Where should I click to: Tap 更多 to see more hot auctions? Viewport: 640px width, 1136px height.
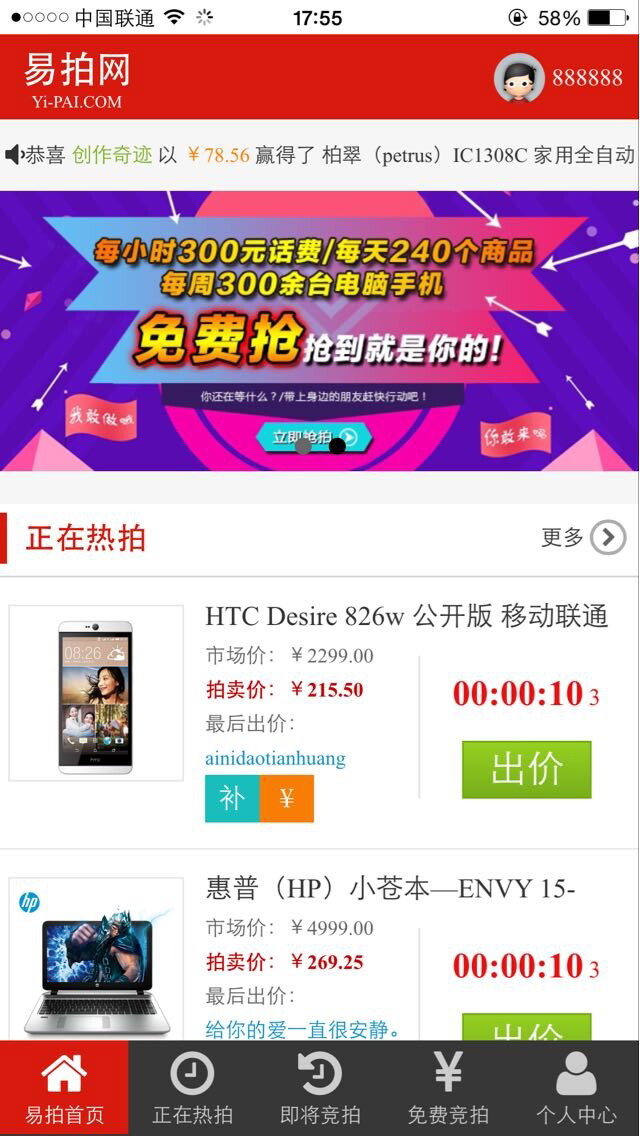point(583,537)
